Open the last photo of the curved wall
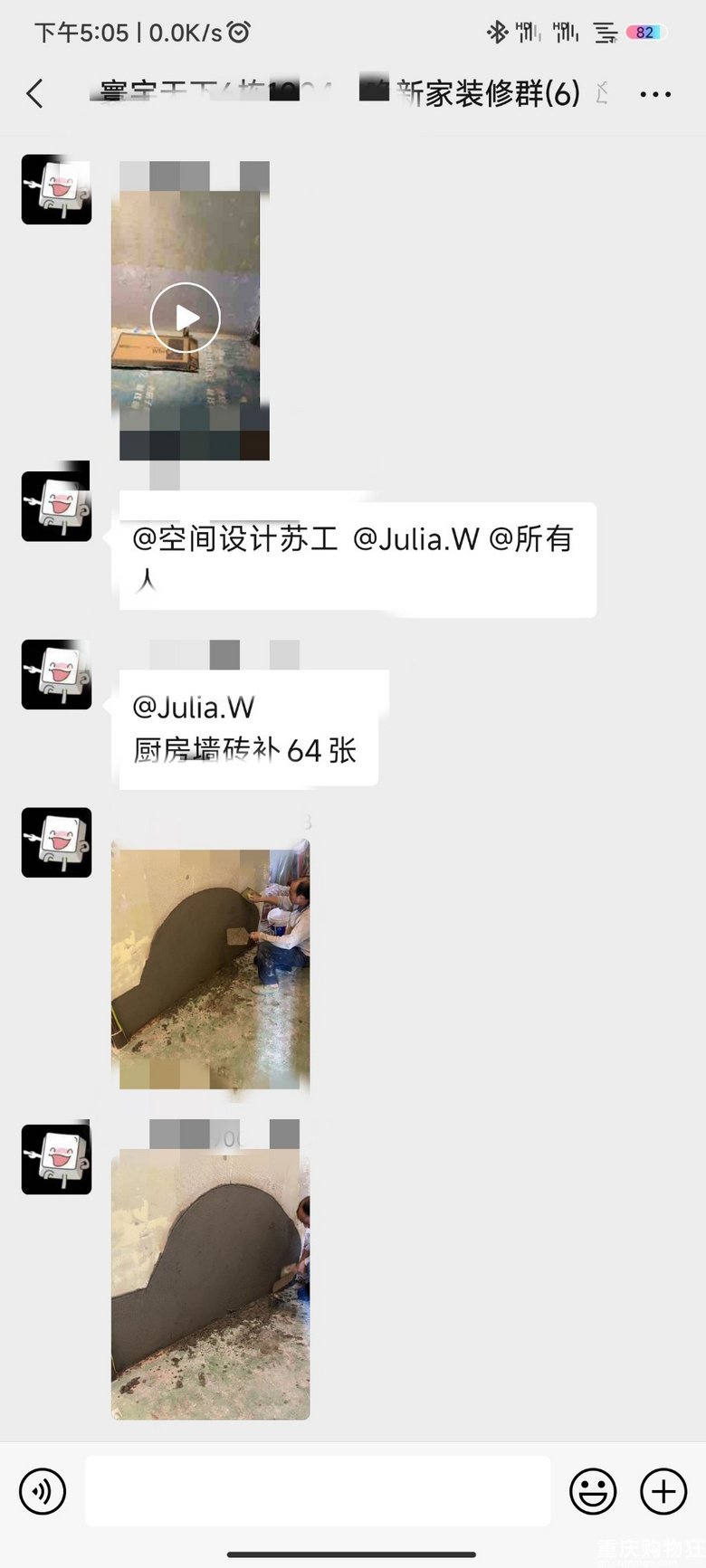Screen dimensions: 706x1568 pos(210,1283)
